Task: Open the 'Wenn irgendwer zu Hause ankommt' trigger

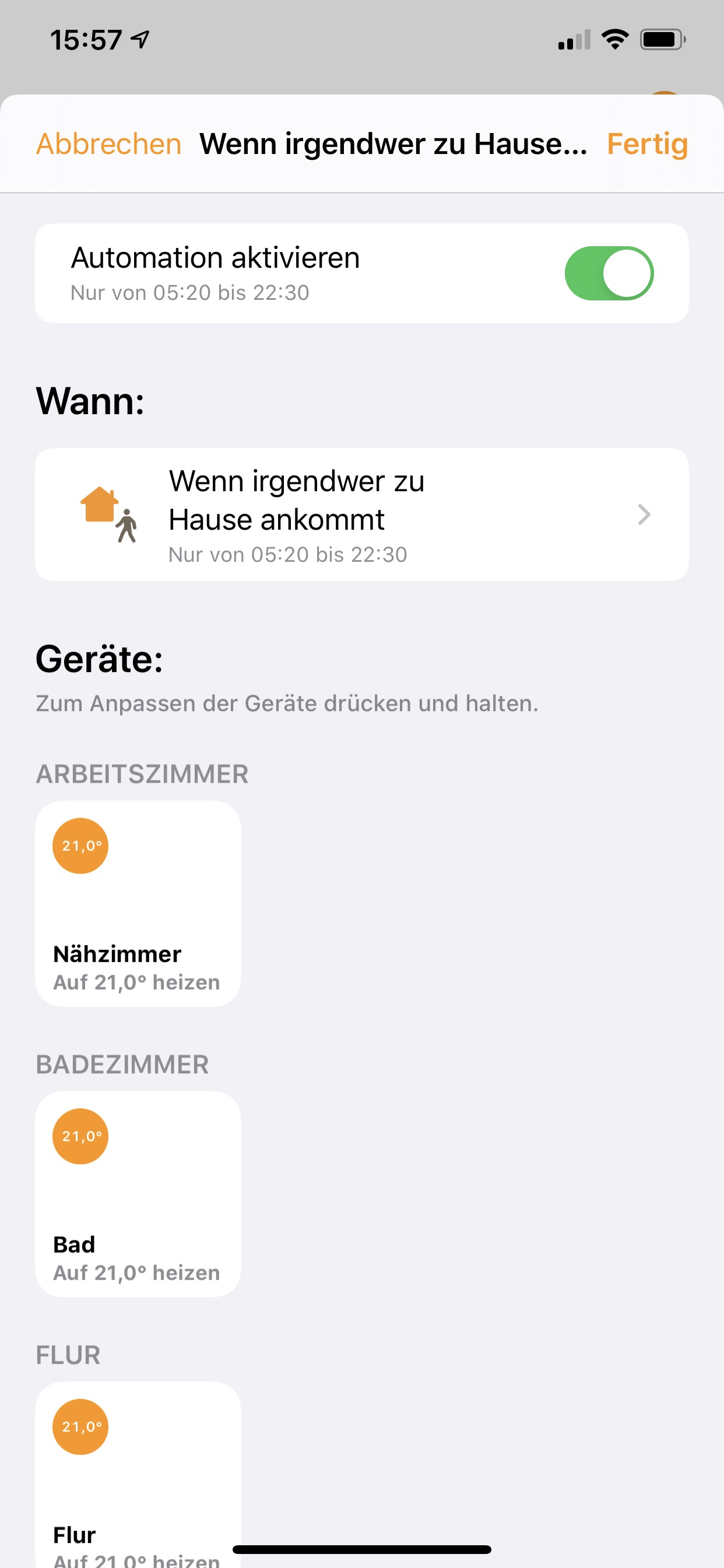Action: (x=361, y=514)
